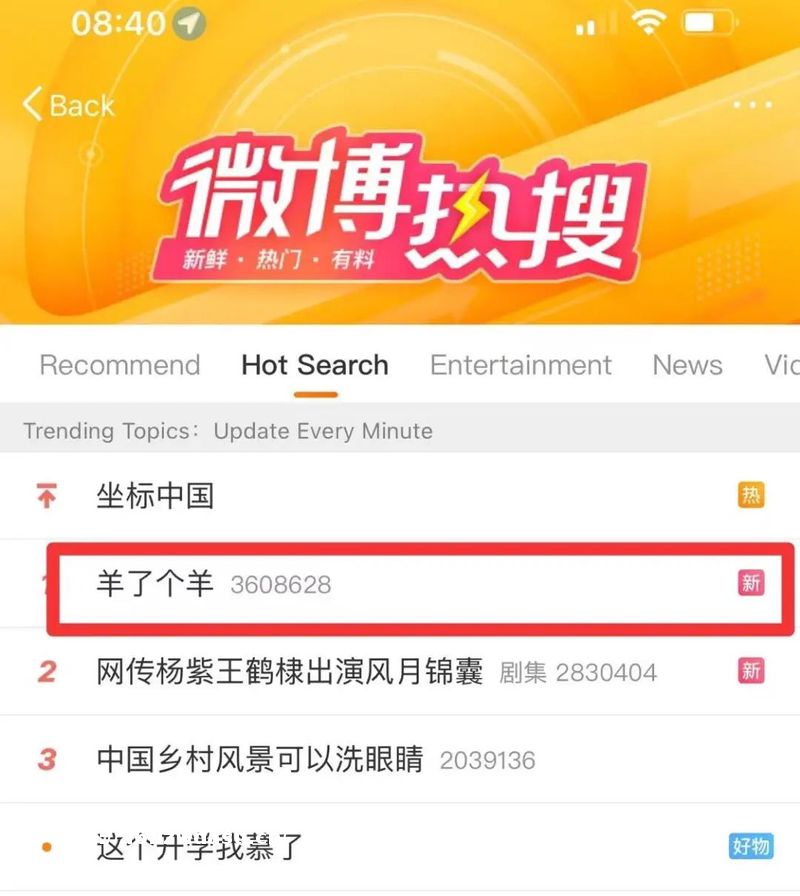Switch to the Recommend tab
This screenshot has width=800, height=896.
(120, 365)
